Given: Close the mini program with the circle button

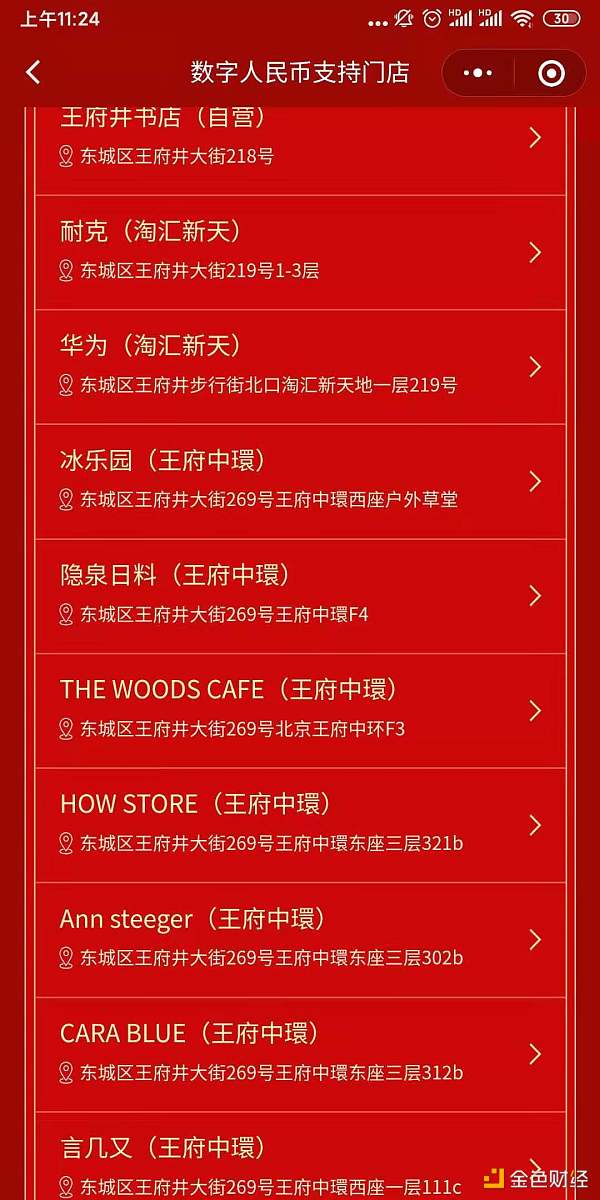Looking at the screenshot, I should click(x=551, y=73).
